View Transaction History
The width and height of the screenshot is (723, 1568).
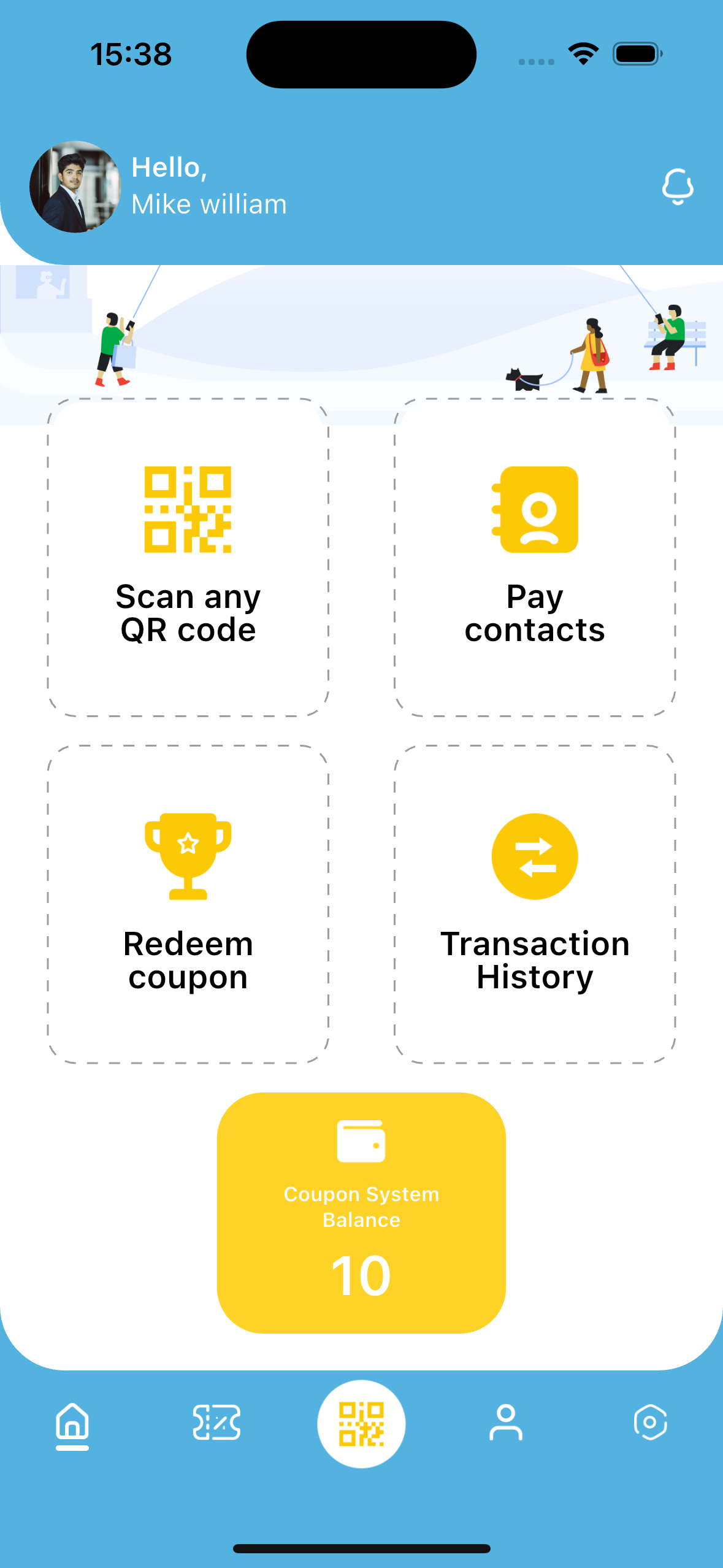pyautogui.click(x=535, y=904)
